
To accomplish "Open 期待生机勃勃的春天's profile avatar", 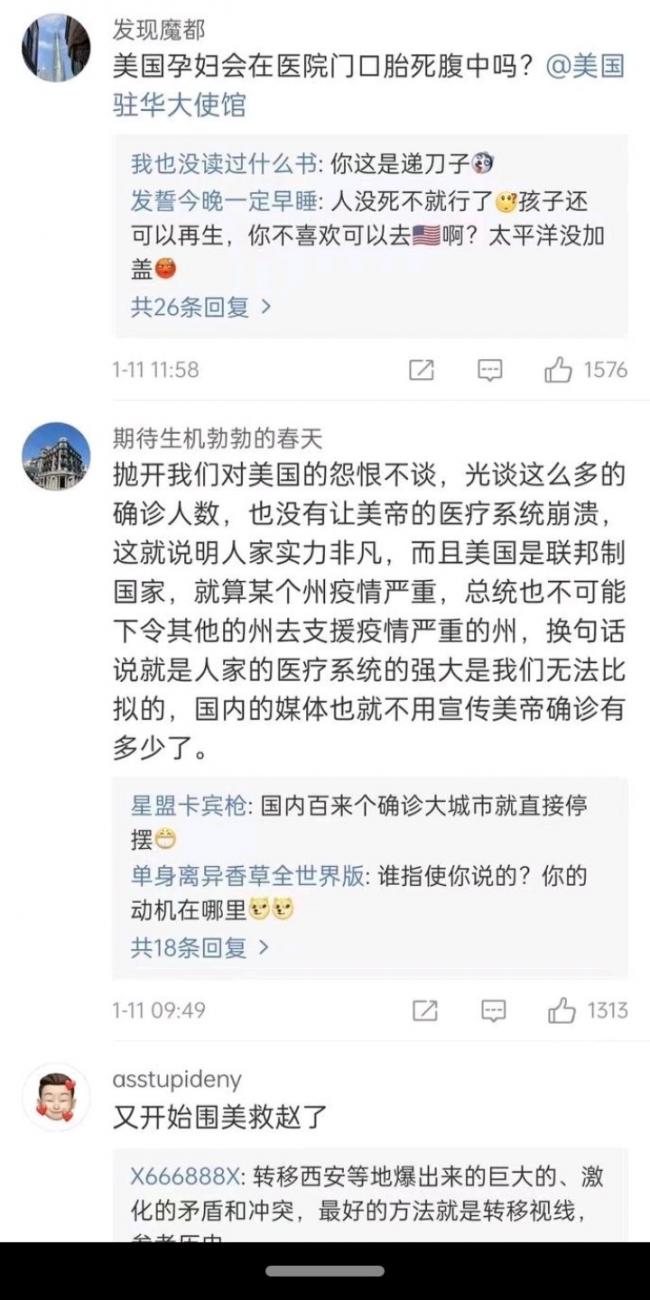I will [56, 456].
